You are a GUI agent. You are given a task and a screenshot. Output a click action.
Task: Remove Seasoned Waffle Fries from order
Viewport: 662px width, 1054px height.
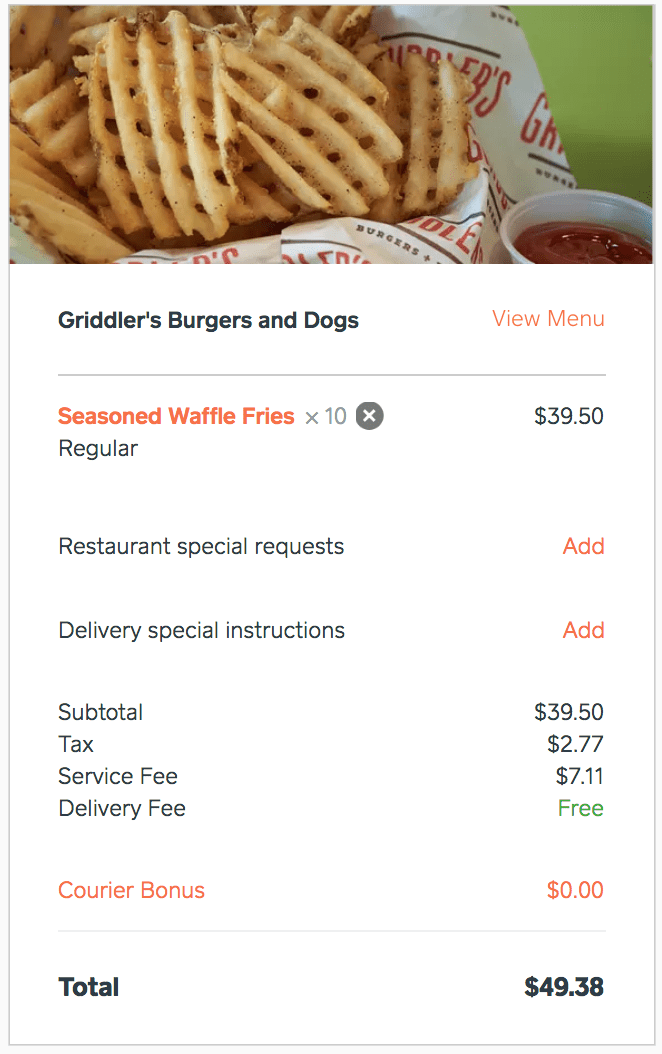click(x=370, y=416)
